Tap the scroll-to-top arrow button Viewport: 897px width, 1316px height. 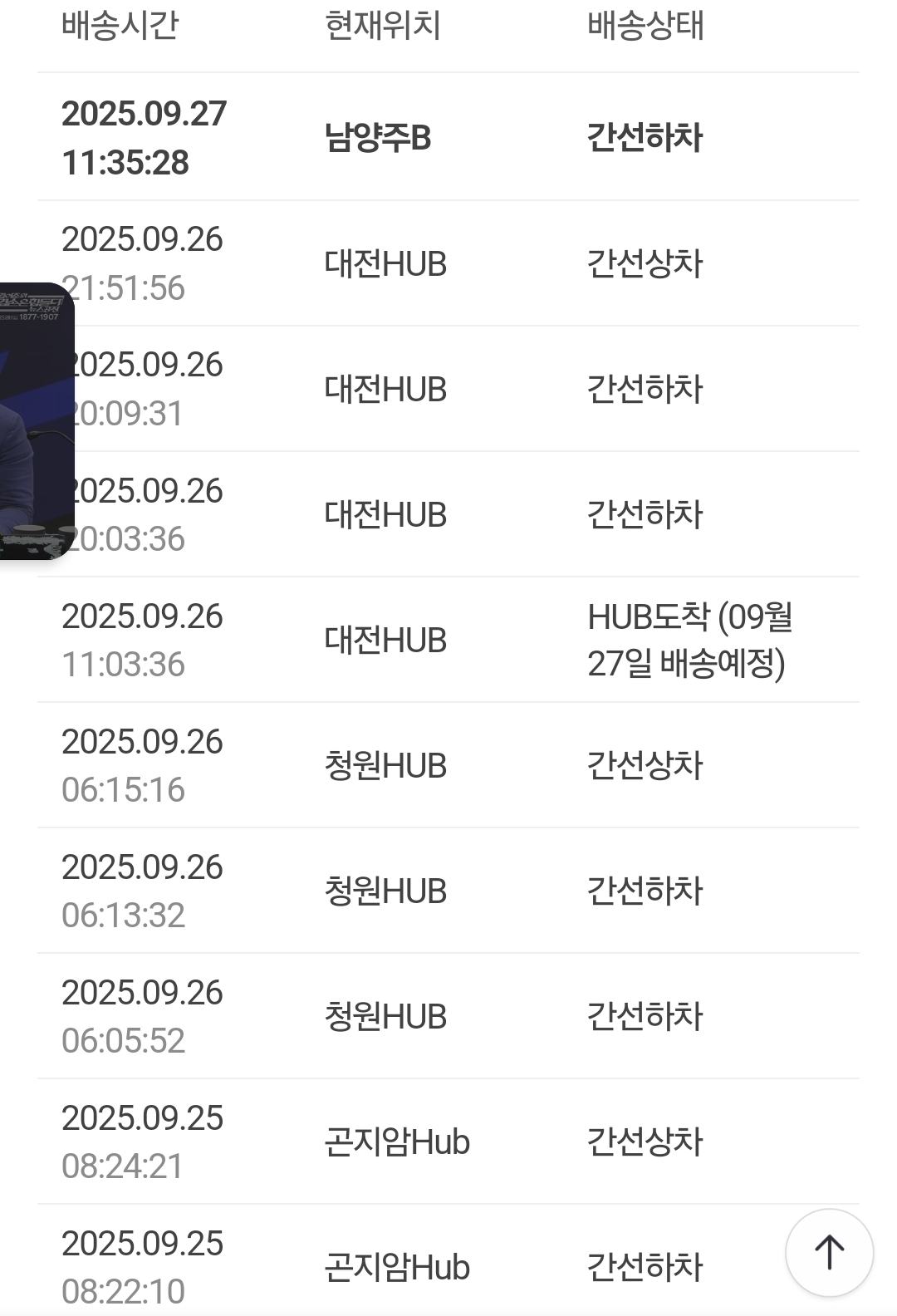(x=829, y=1252)
